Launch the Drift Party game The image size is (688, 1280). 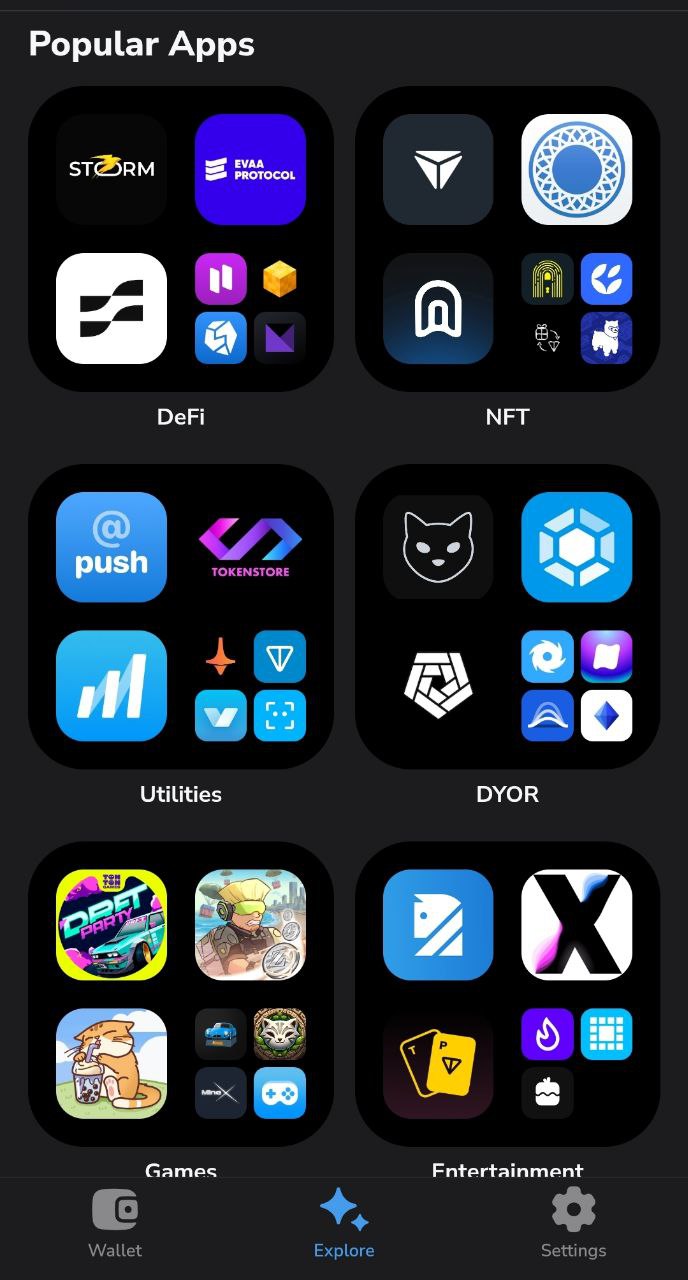pyautogui.click(x=111, y=925)
